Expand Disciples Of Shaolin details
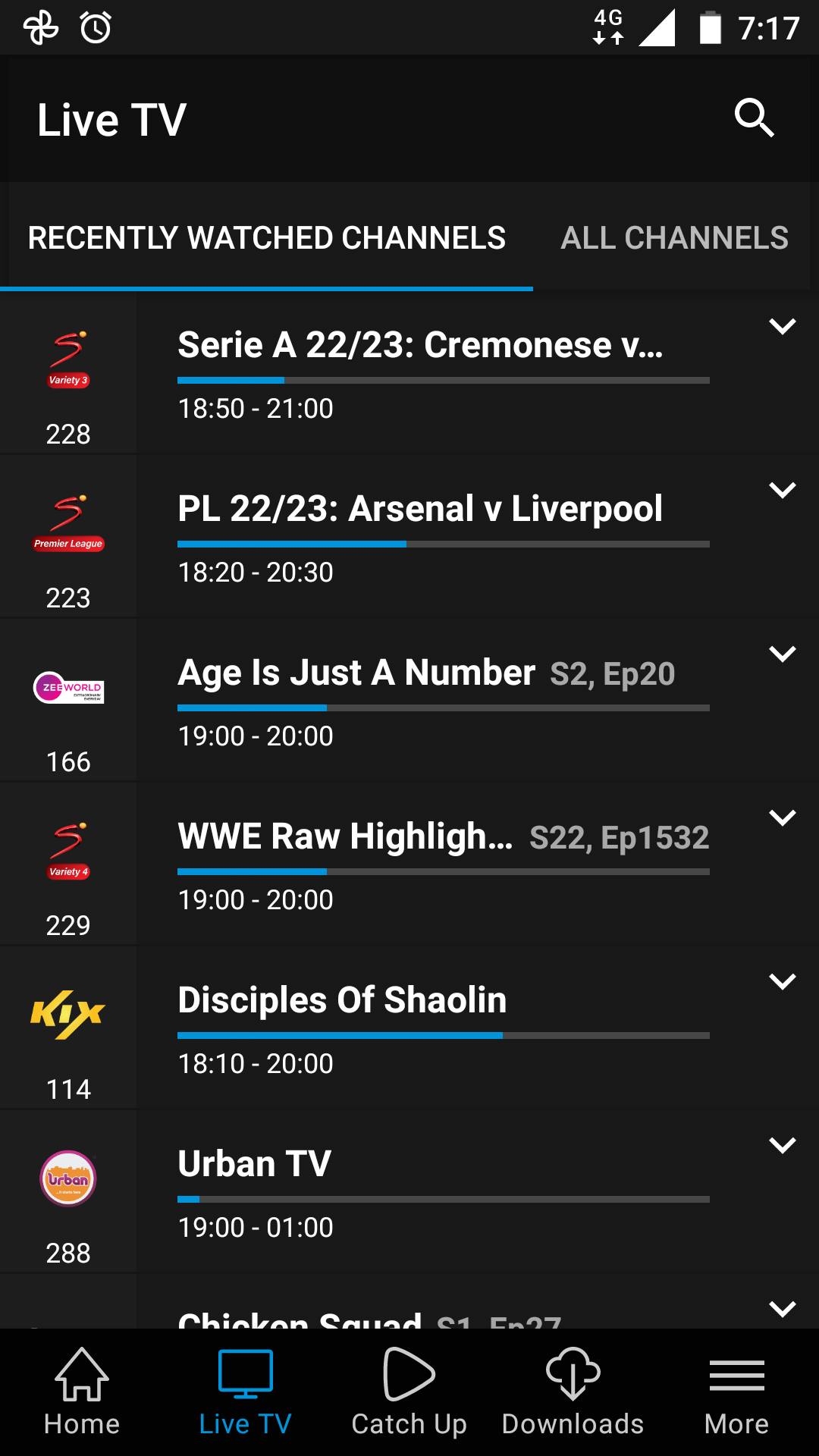The height and width of the screenshot is (1456, 819). point(782,982)
